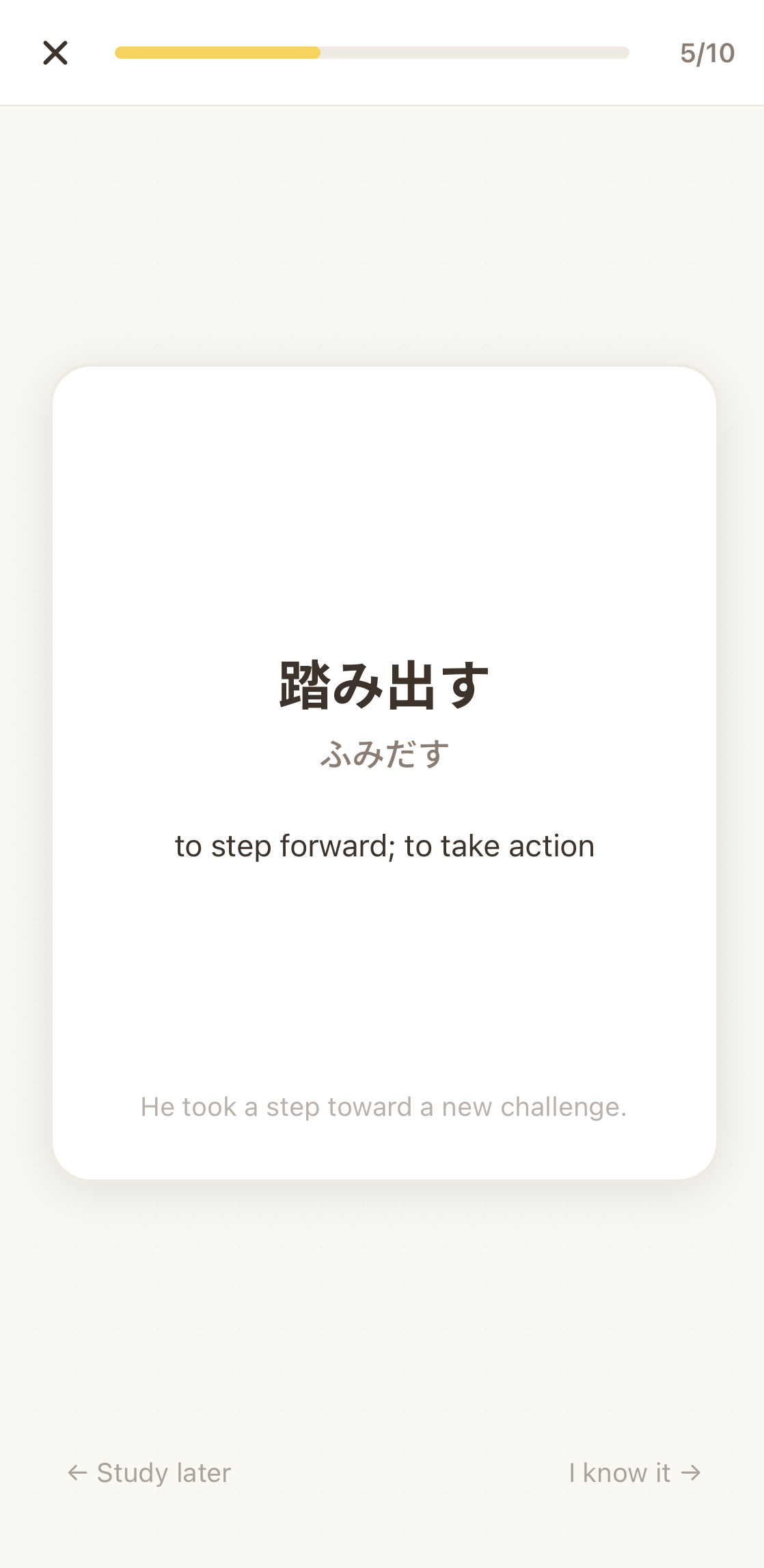Click the left arrow beside Study later

click(x=77, y=1473)
